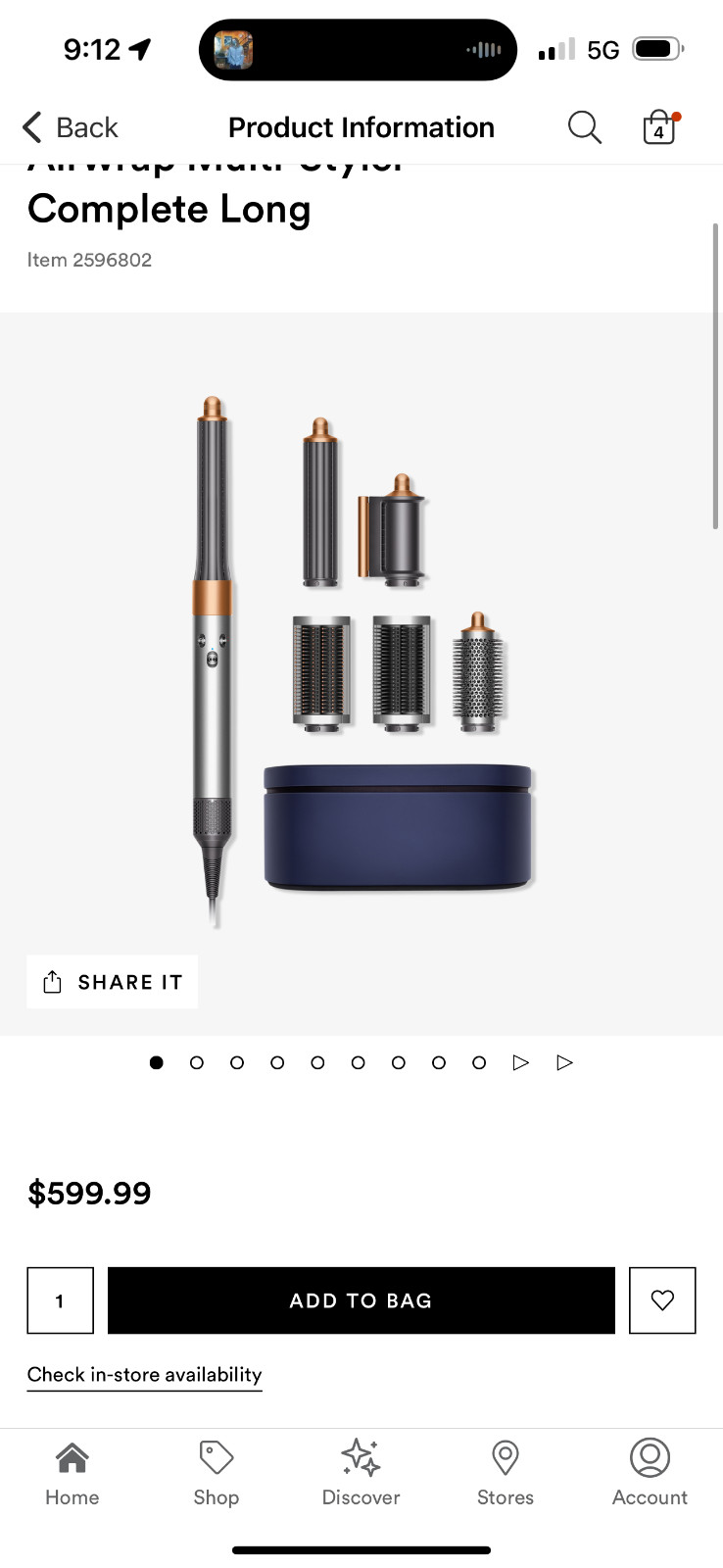Image resolution: width=723 pixels, height=1568 pixels.
Task: Check in-store availability link
Action: (x=145, y=1375)
